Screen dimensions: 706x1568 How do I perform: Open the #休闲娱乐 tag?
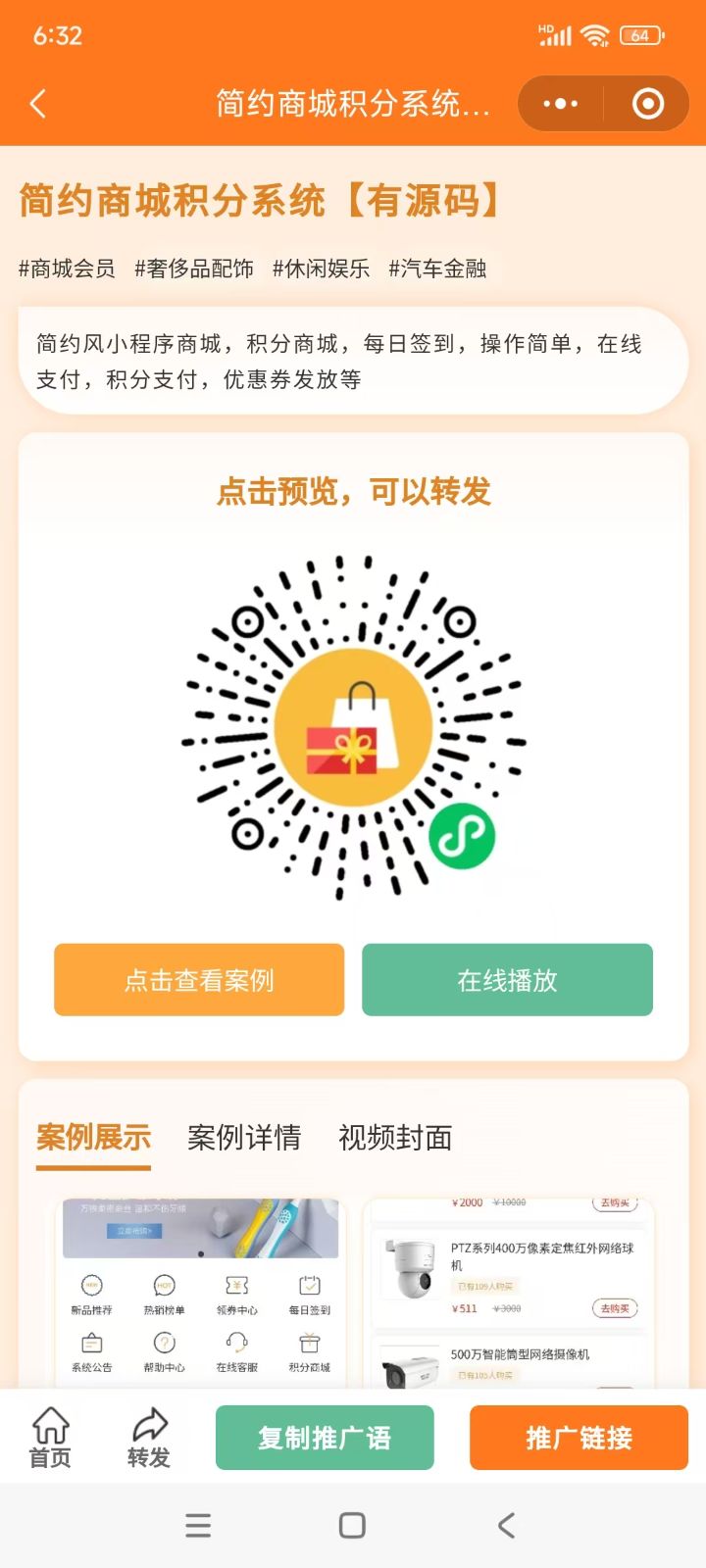click(322, 269)
